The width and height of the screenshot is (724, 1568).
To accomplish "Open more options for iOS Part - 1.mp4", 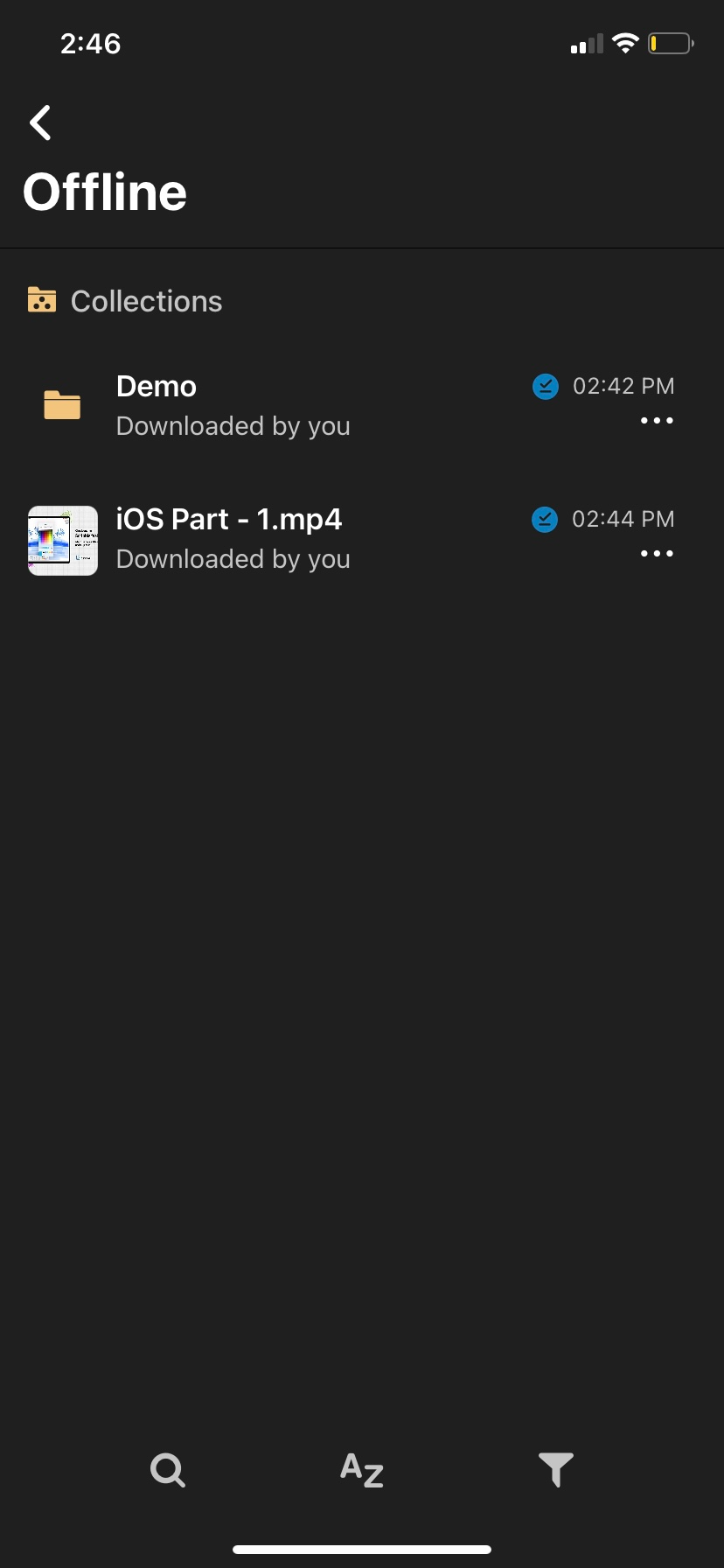I will click(x=657, y=554).
